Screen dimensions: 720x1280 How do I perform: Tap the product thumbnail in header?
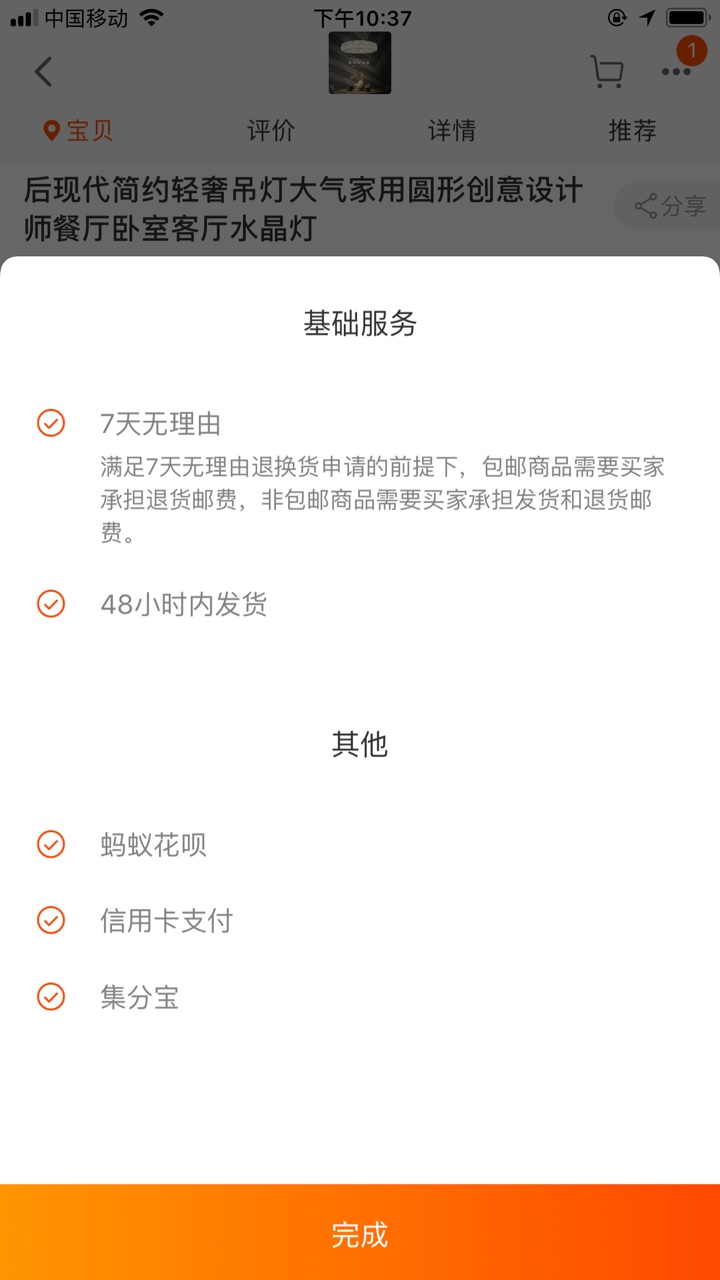(x=360, y=63)
